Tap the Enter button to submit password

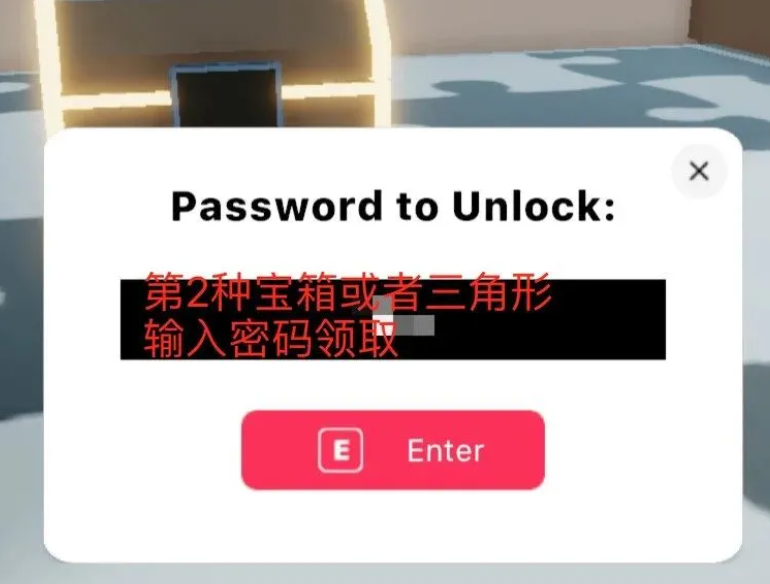393,450
